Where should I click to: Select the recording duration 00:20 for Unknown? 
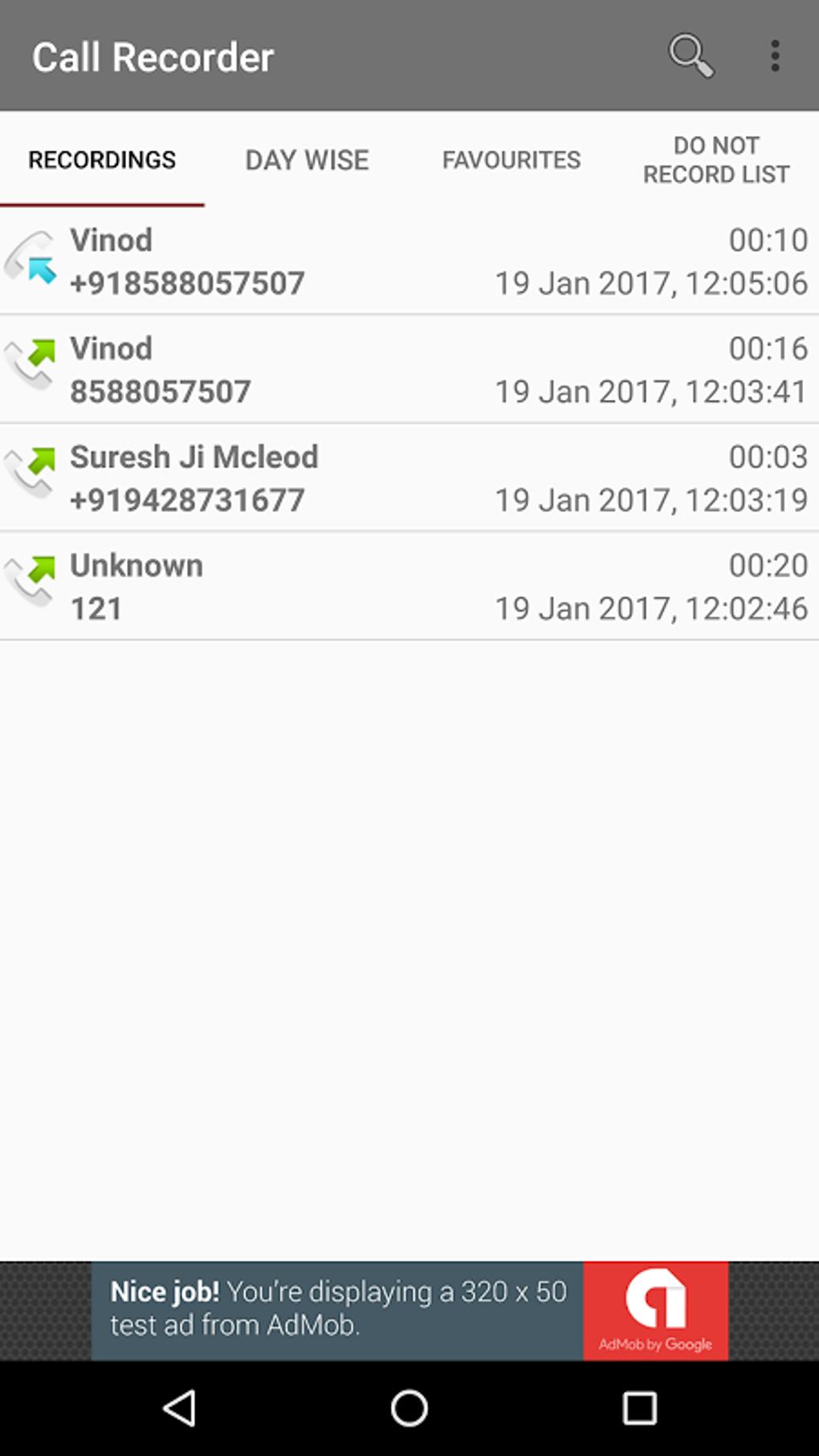pos(768,565)
